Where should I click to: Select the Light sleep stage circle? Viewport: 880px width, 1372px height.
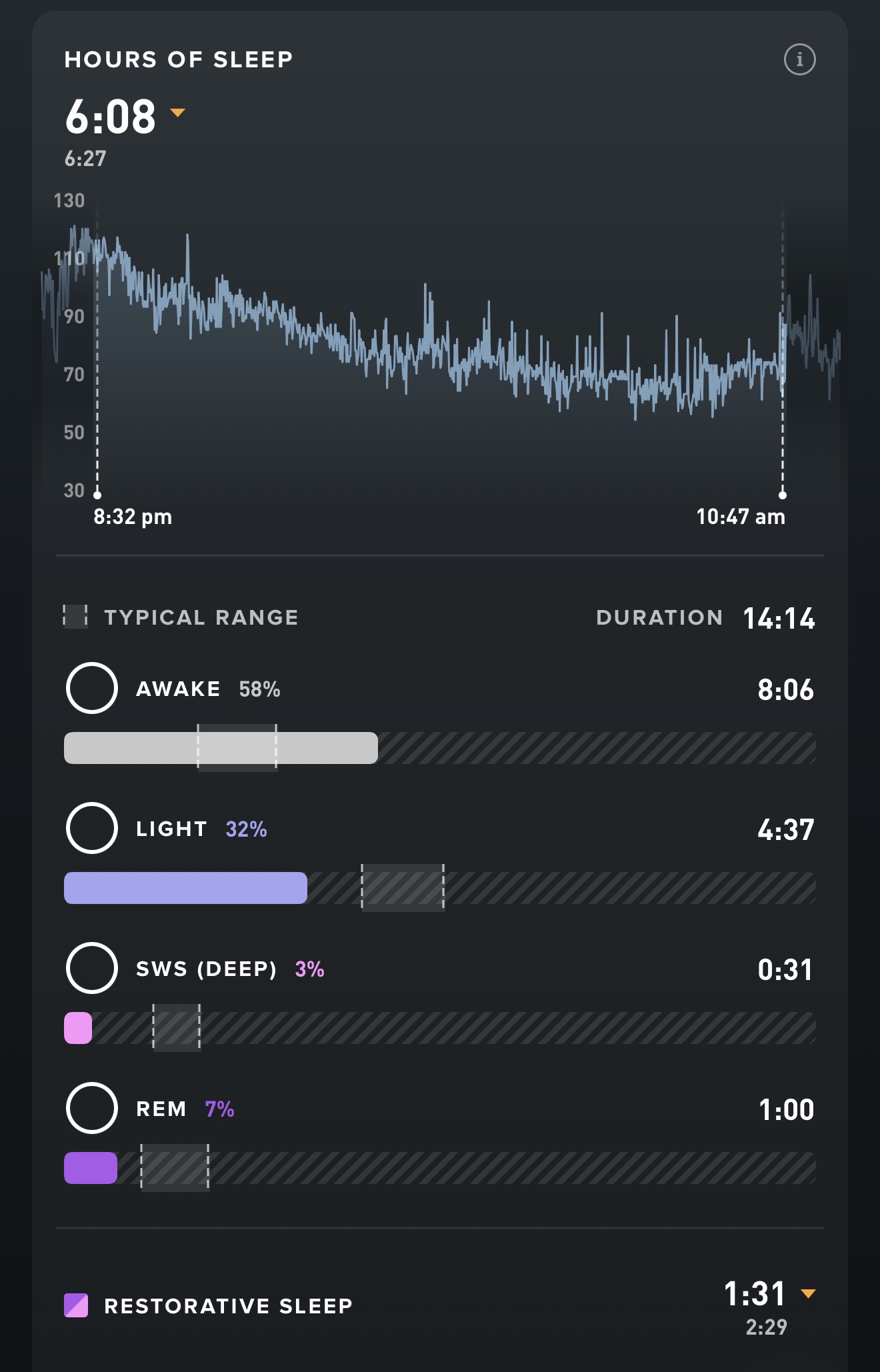[x=92, y=828]
